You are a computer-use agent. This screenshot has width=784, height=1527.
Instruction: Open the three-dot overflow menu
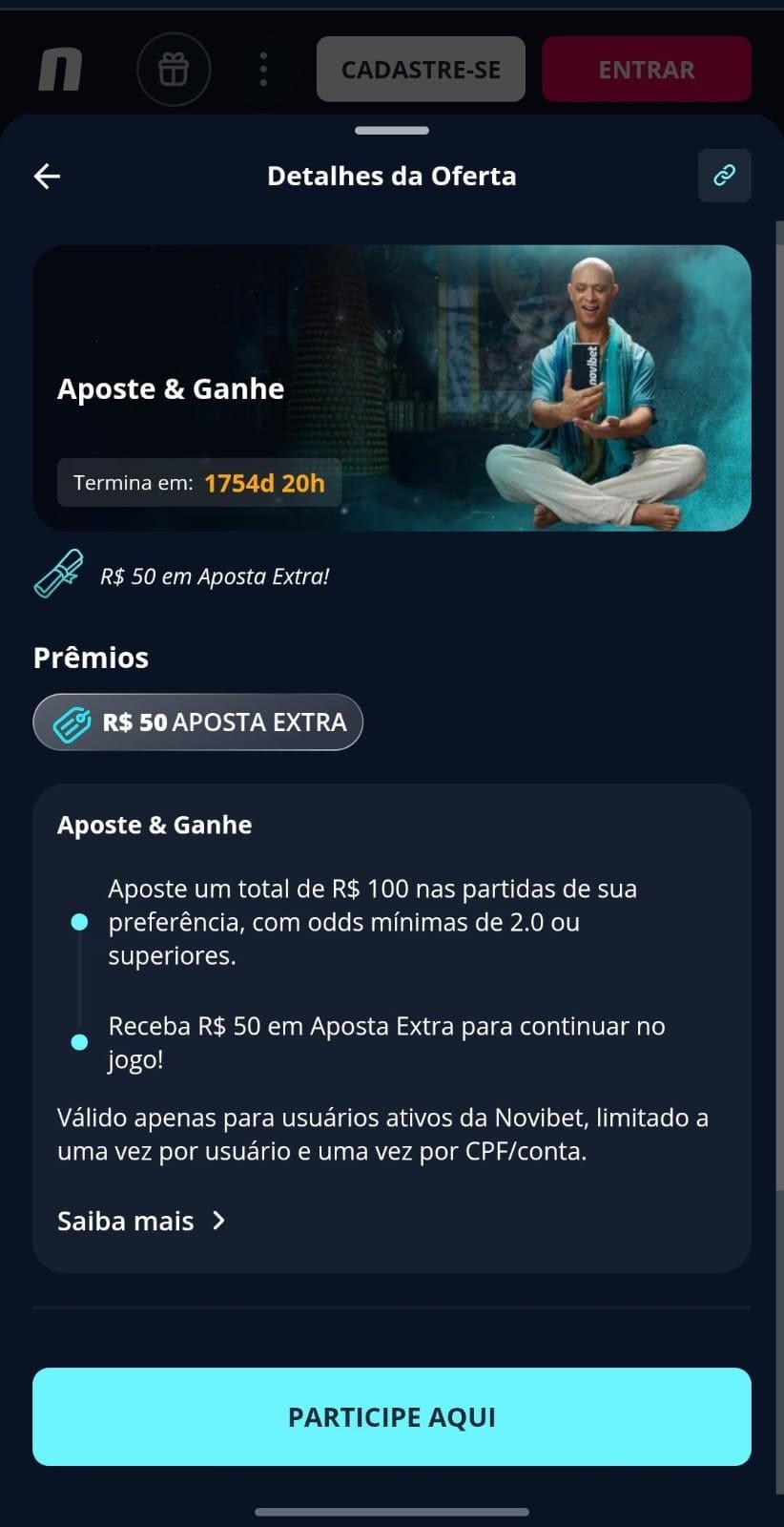(263, 68)
